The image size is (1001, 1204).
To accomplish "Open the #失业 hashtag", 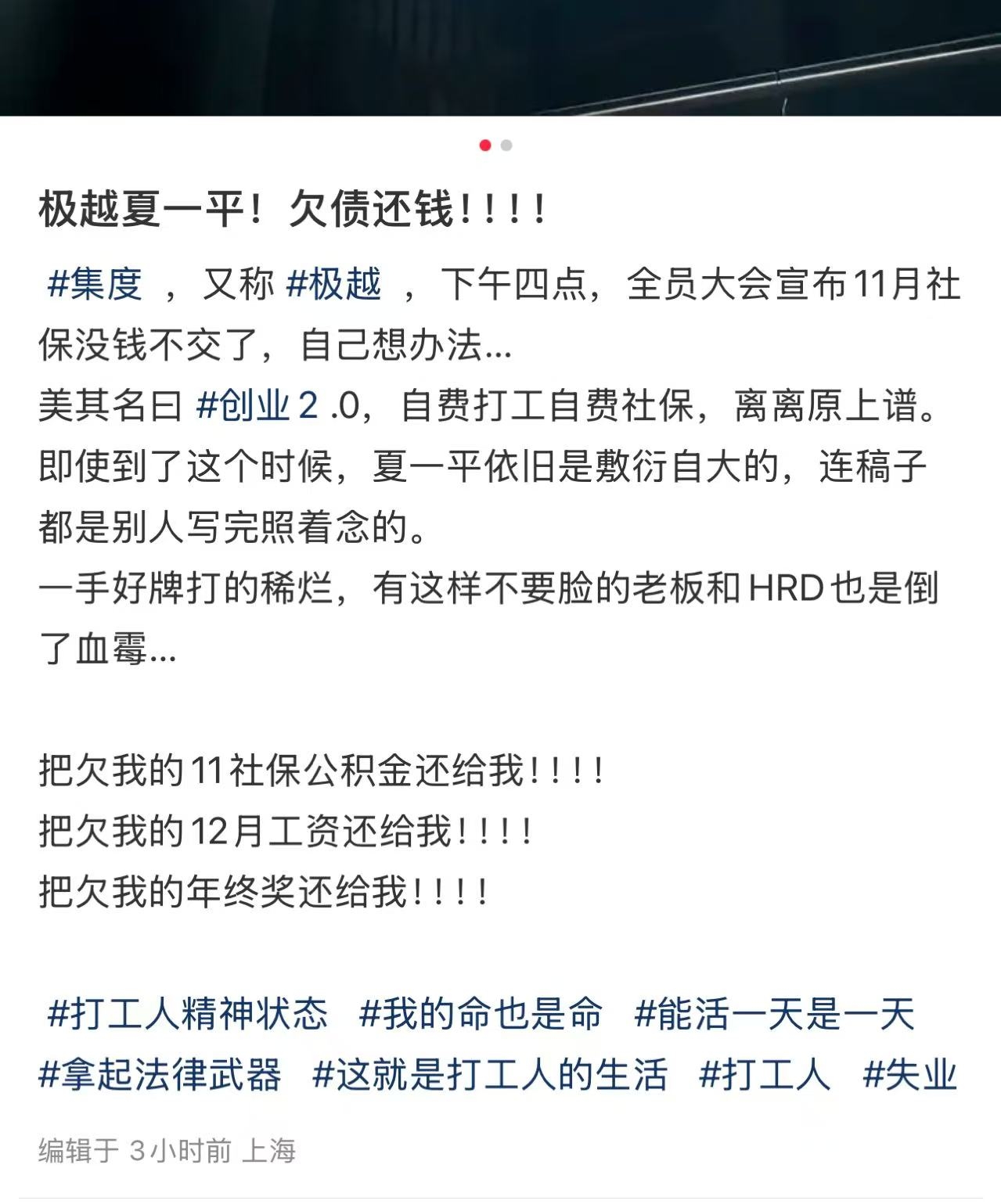I will pos(909,1074).
